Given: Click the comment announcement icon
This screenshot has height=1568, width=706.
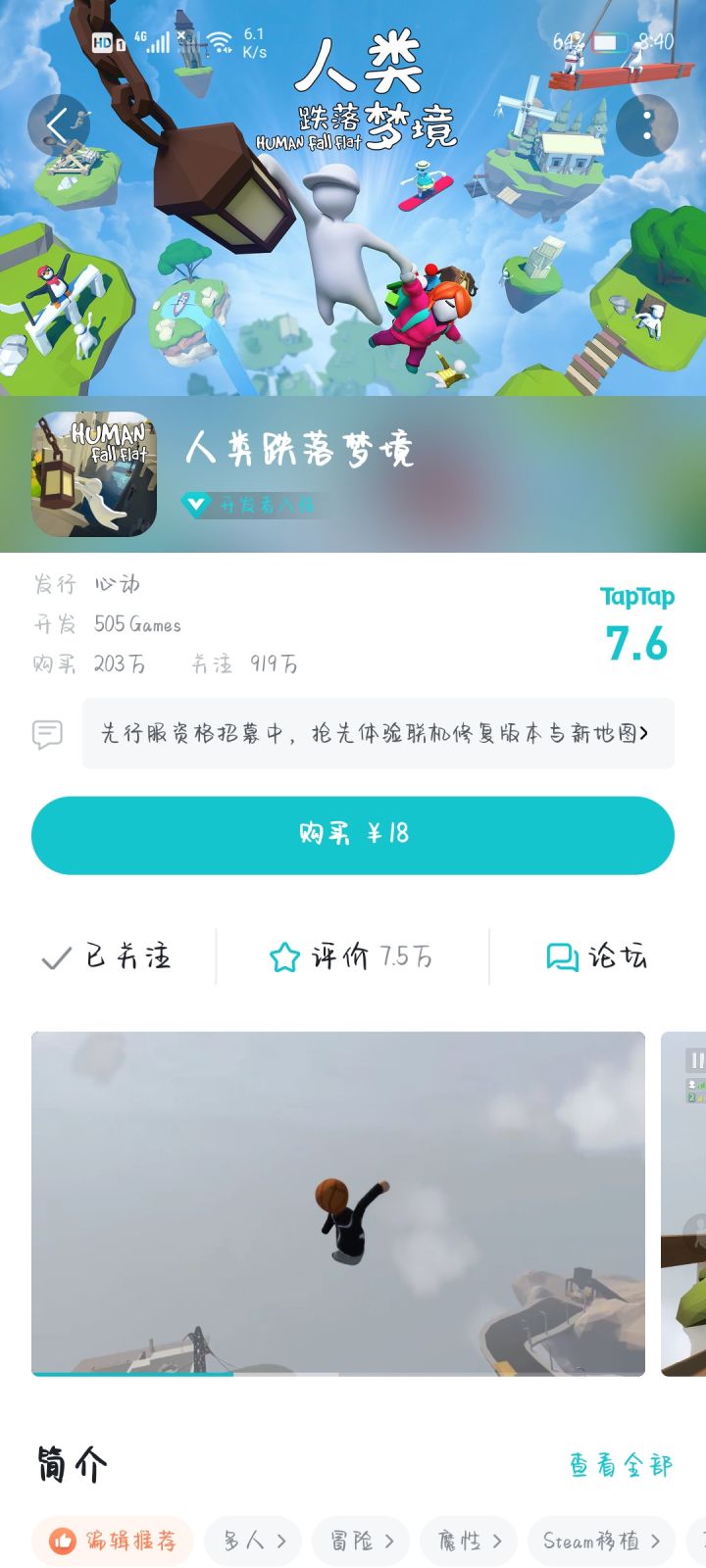Looking at the screenshot, I should [x=45, y=733].
